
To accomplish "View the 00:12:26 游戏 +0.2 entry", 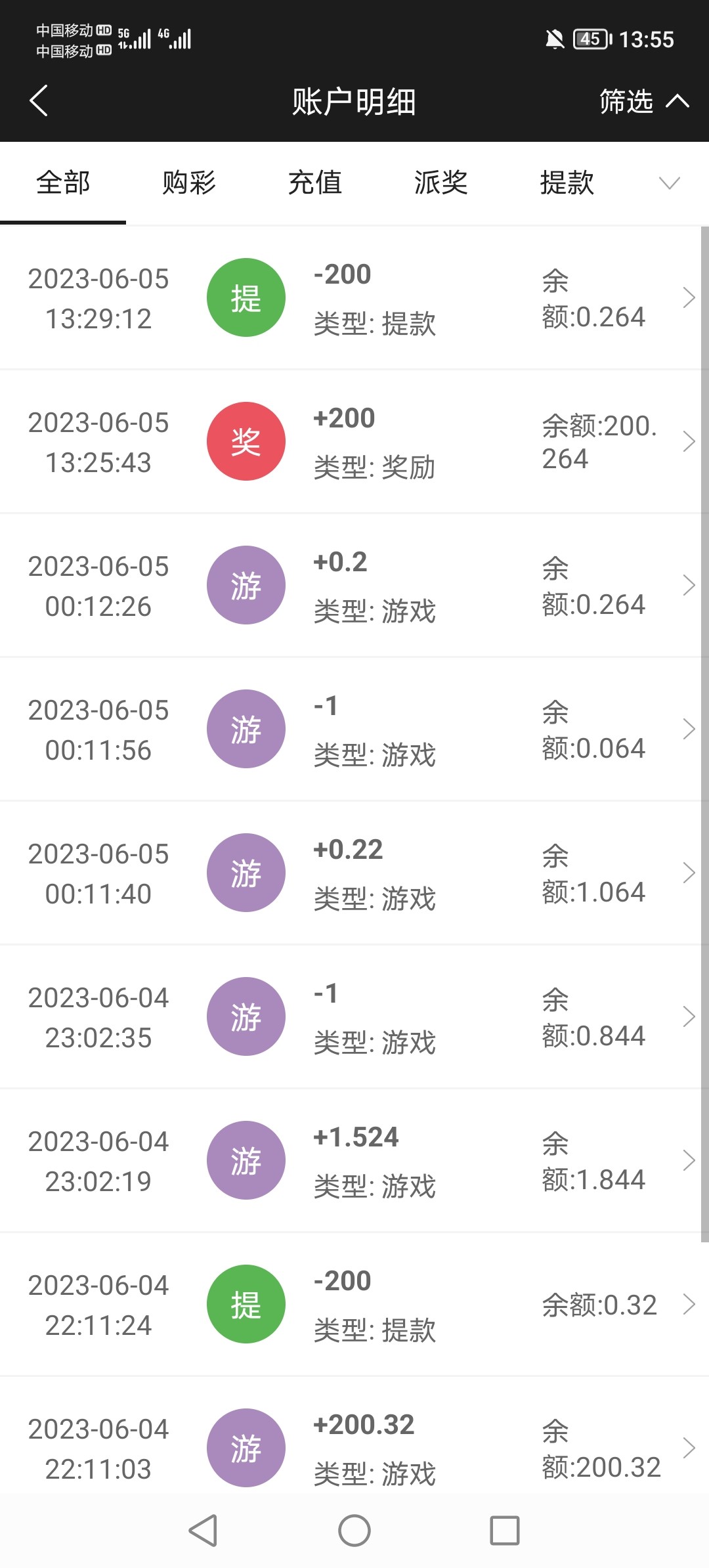I will [x=354, y=586].
